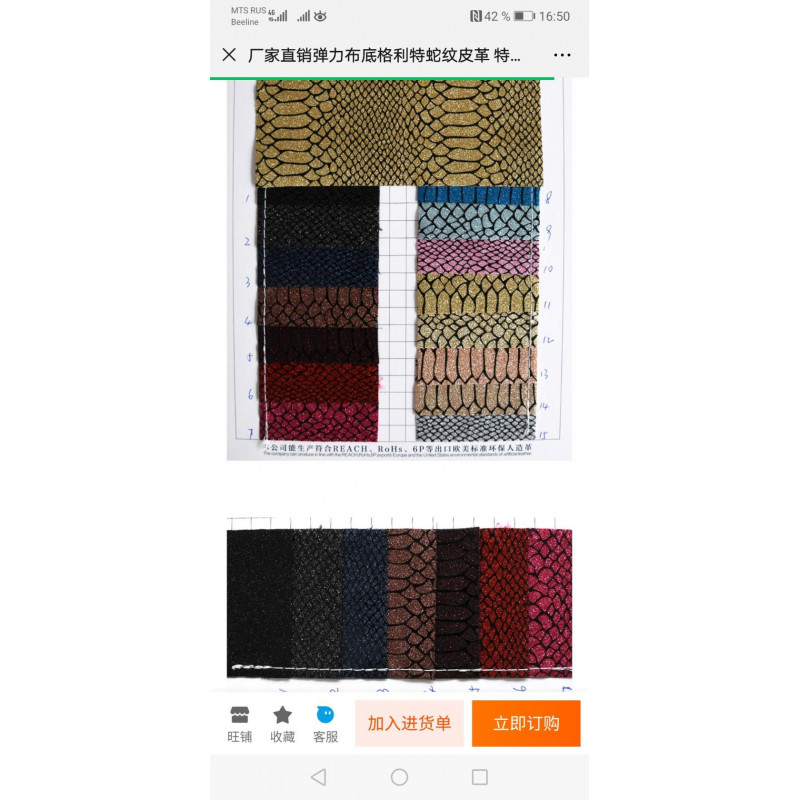Show recent apps

pyautogui.click(x=479, y=777)
